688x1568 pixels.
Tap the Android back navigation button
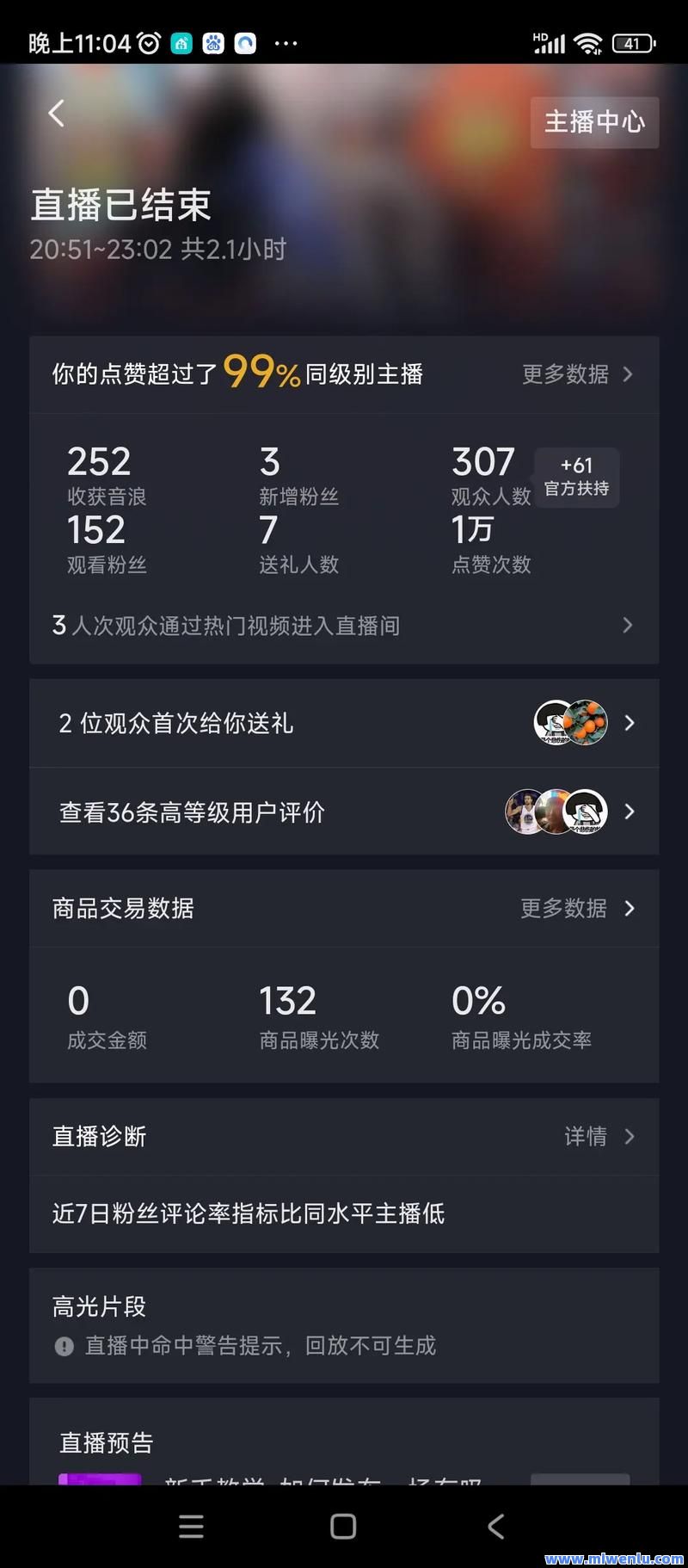[x=495, y=1526]
